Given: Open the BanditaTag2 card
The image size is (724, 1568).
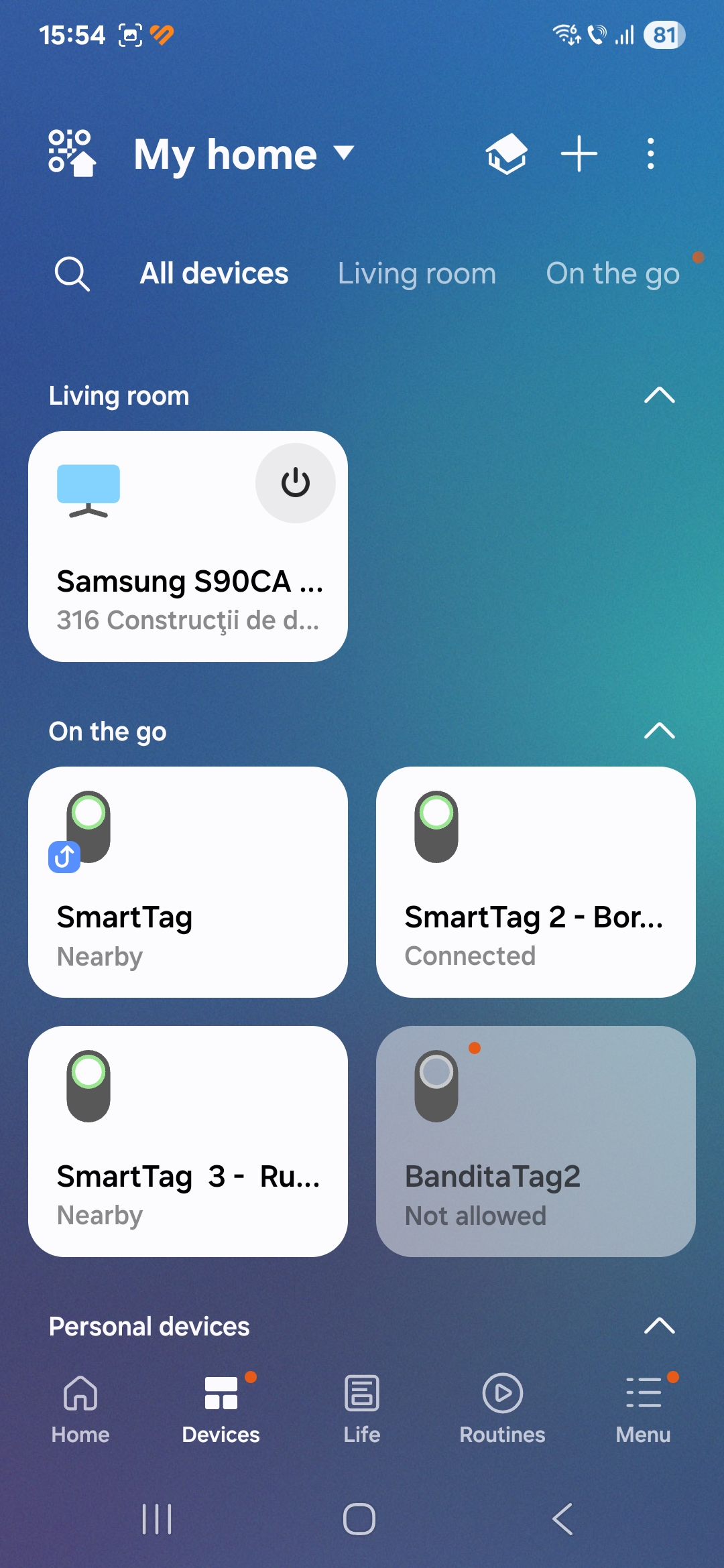Looking at the screenshot, I should (x=536, y=1141).
